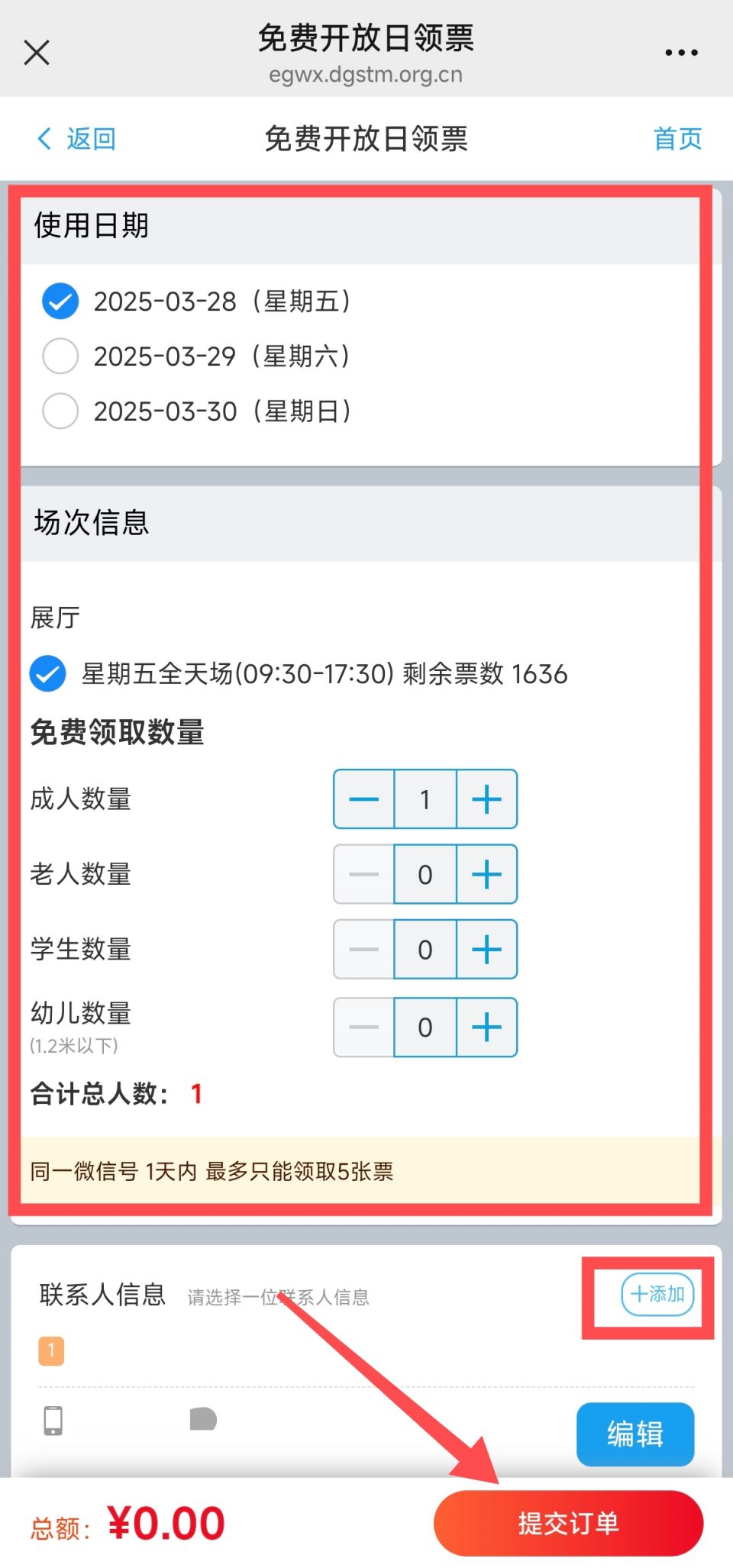Open the three-dot overflow menu
The image size is (733, 1568).
tap(680, 53)
